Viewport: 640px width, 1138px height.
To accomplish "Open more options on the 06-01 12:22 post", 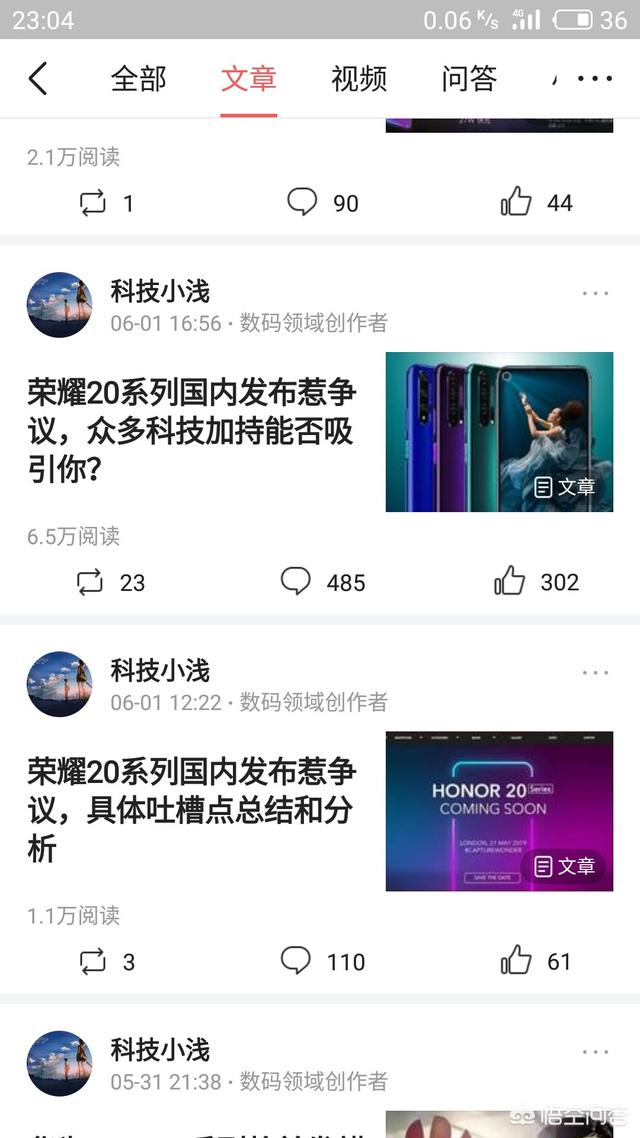I will pos(595,673).
